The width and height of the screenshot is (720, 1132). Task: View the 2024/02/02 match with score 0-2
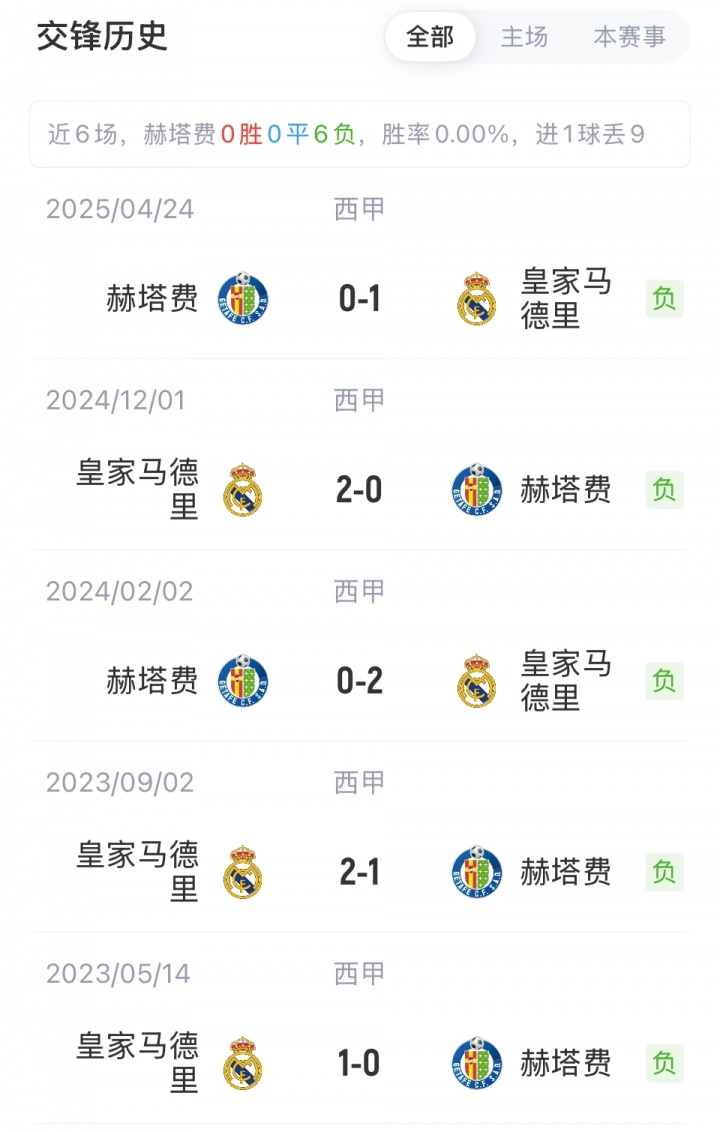tap(360, 681)
